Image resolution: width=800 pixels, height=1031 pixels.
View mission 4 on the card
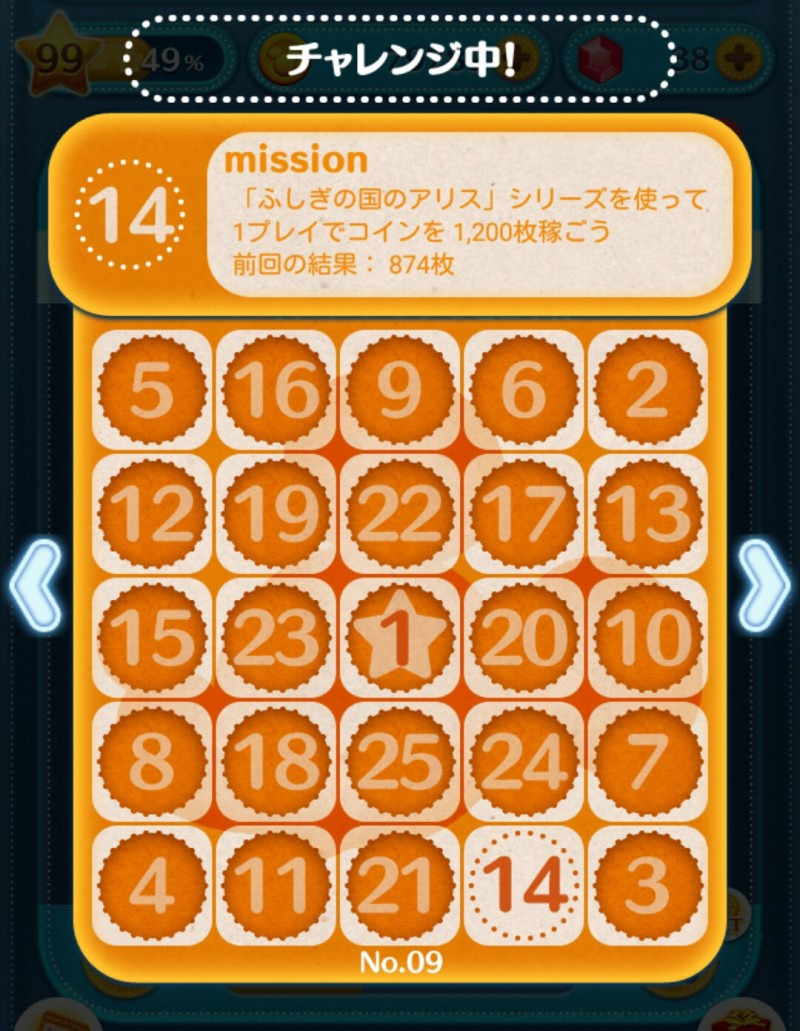(x=152, y=886)
